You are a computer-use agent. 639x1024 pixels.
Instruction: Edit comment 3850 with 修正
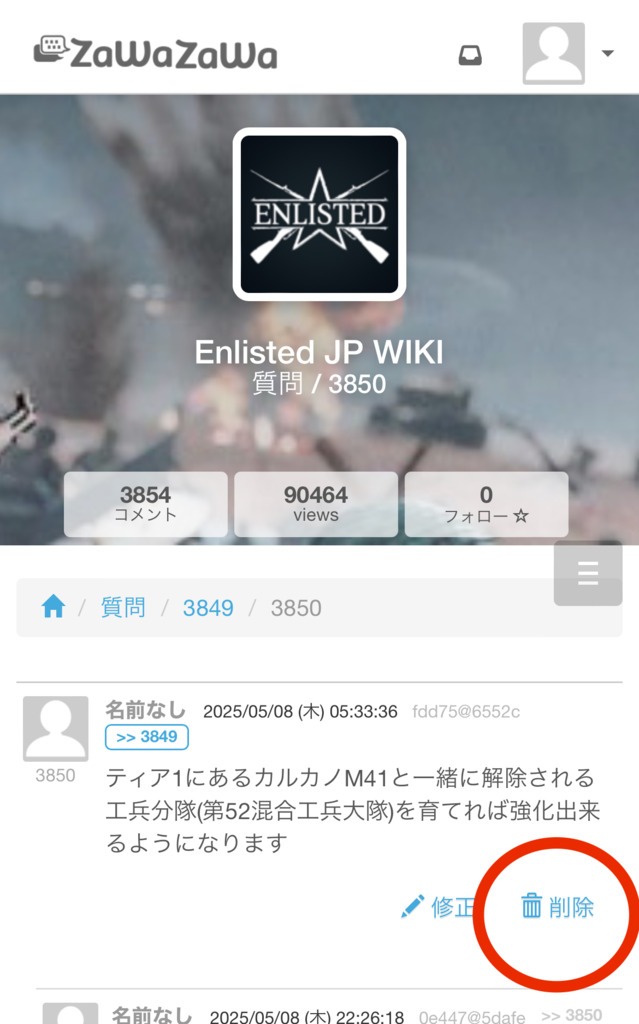point(438,906)
